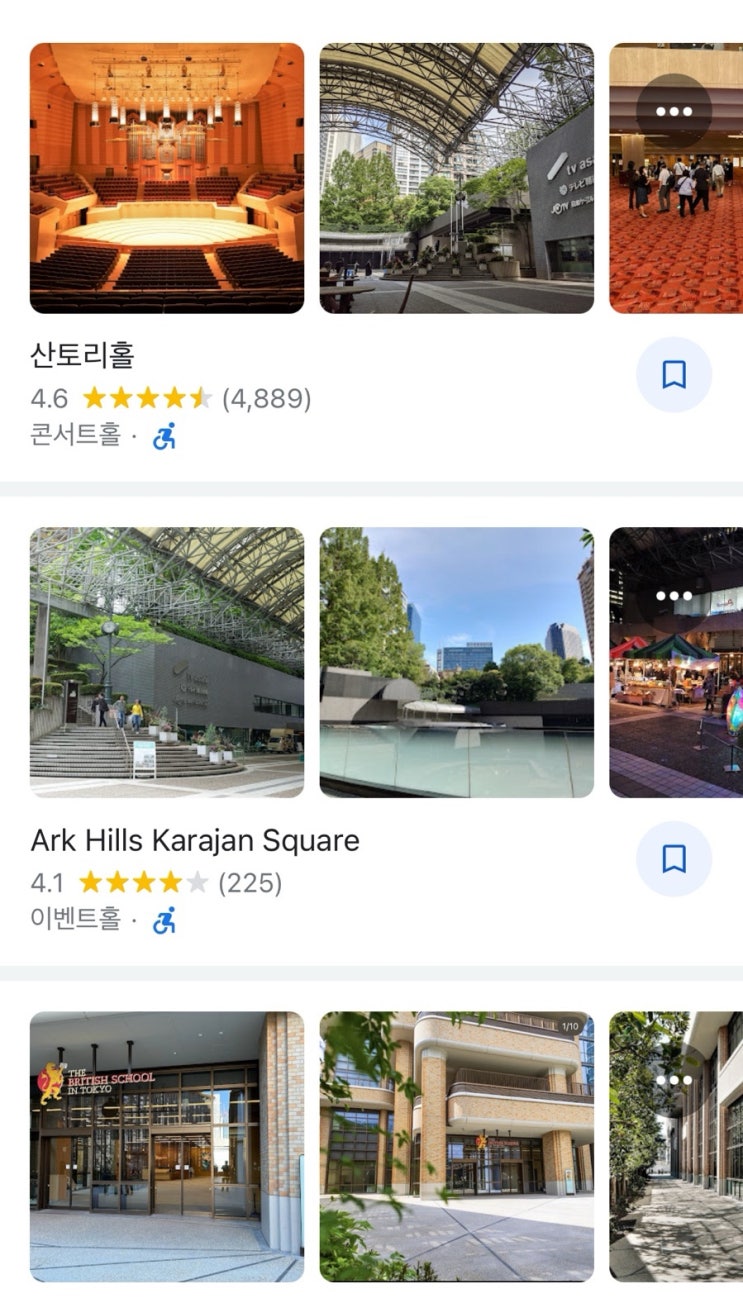This screenshot has height=1303, width=743.
Task: View Ark Hills Karajan Square stairway photo
Action: coord(167,662)
